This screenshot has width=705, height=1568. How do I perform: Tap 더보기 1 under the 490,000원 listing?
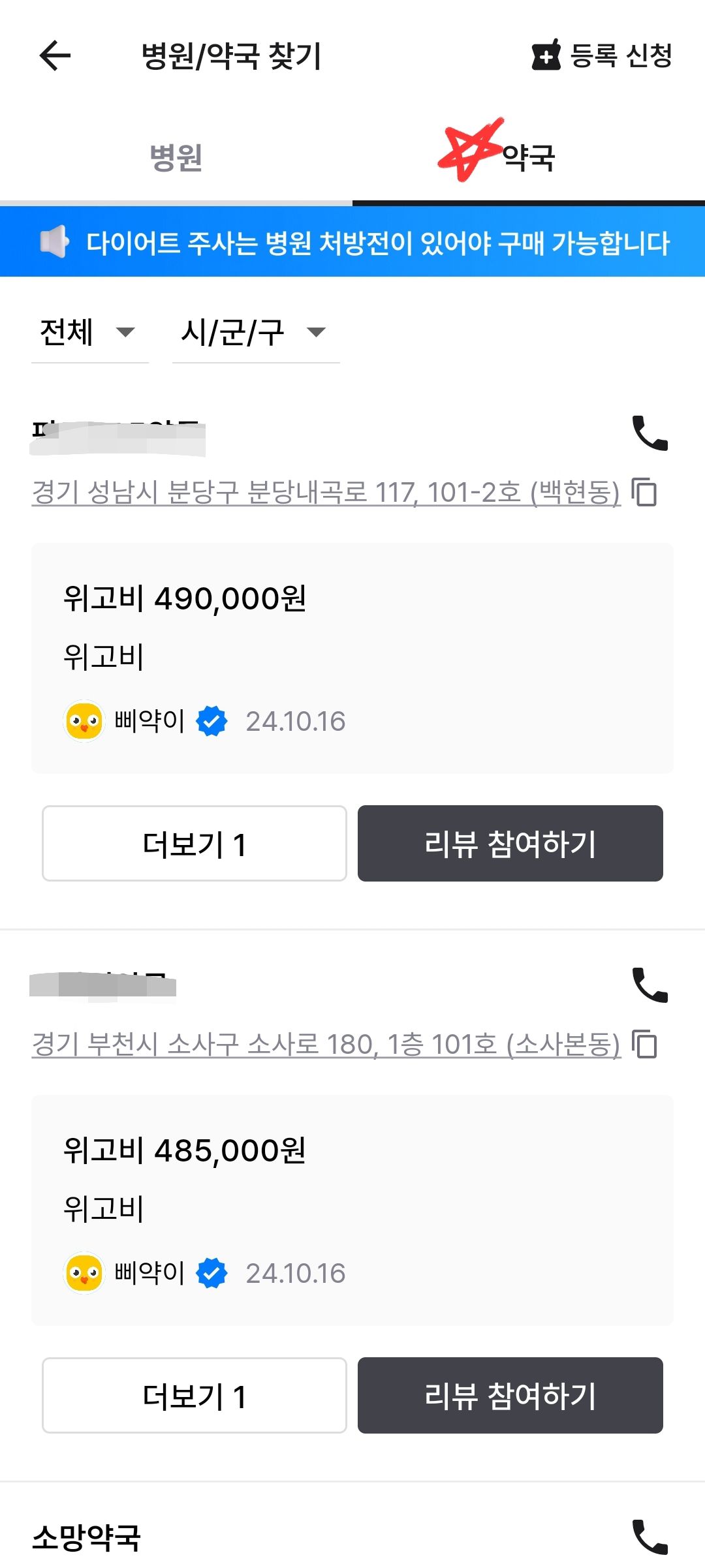(x=195, y=844)
